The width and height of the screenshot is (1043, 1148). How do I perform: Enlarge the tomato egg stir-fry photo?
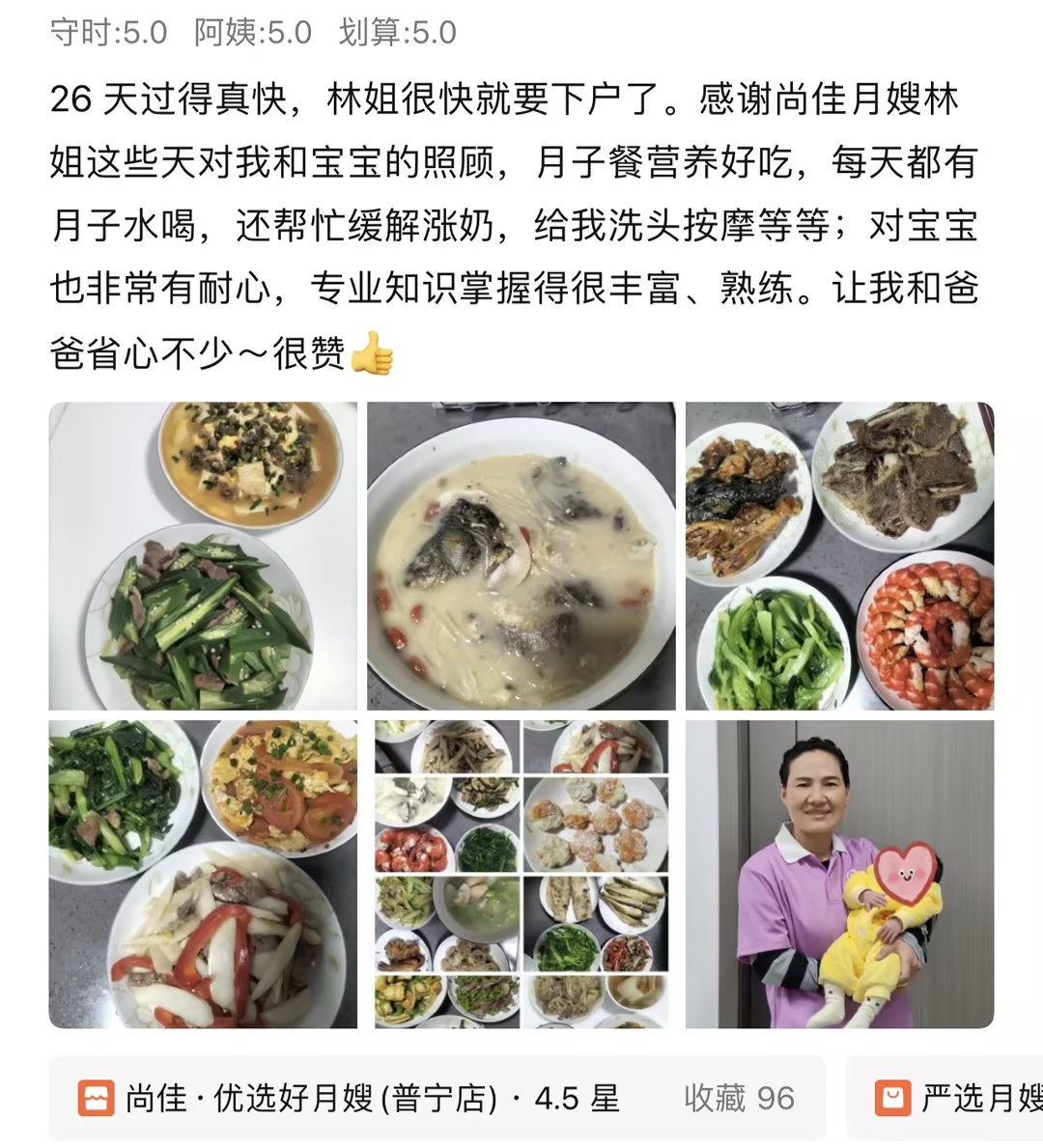(203, 874)
